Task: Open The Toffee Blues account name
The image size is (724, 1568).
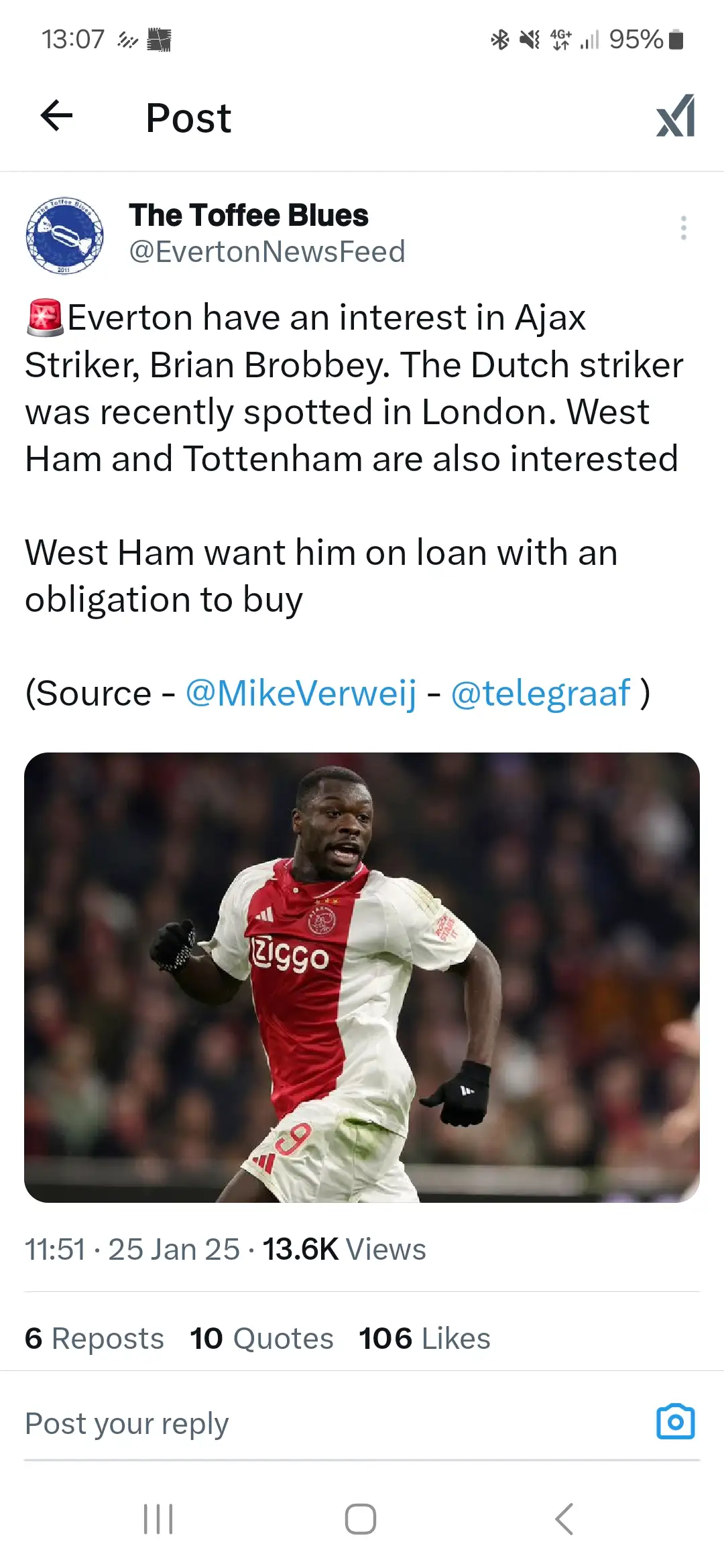Action: [249, 216]
